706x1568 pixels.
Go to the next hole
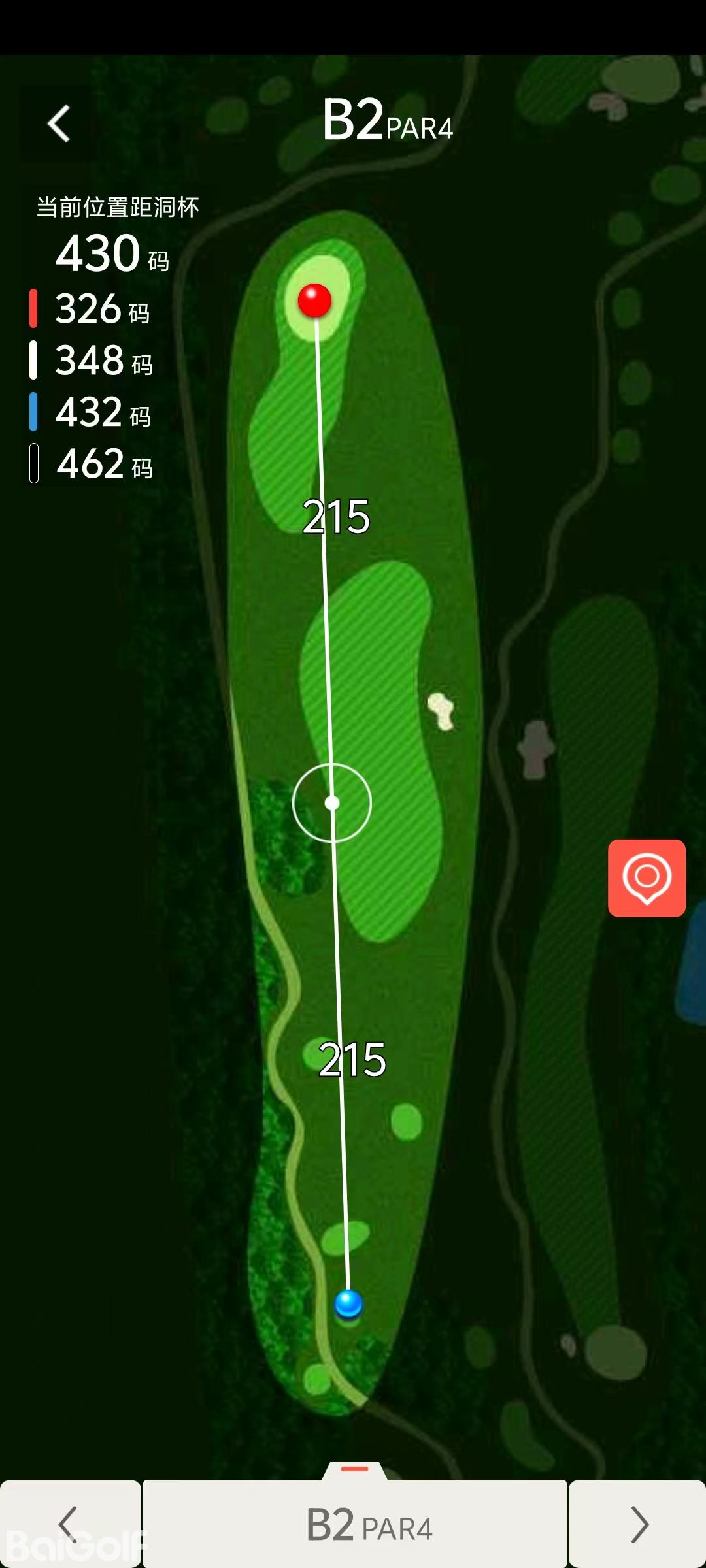[638, 1524]
